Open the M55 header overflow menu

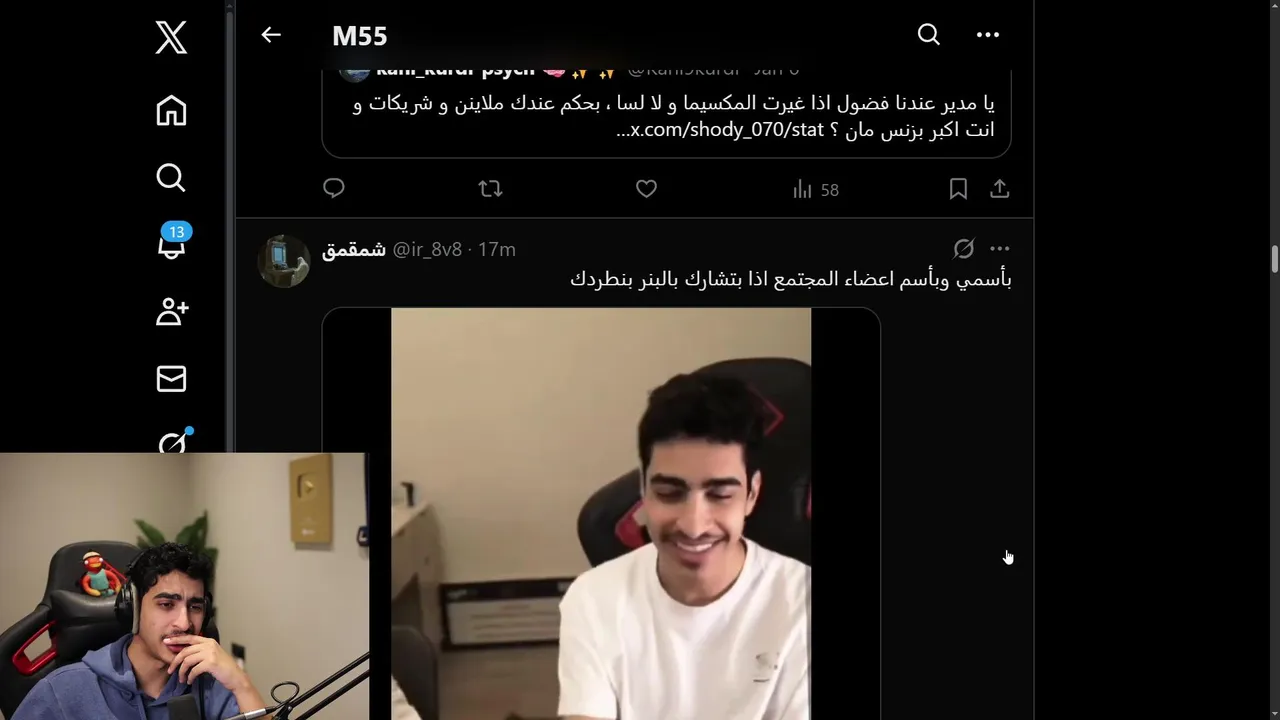[987, 35]
